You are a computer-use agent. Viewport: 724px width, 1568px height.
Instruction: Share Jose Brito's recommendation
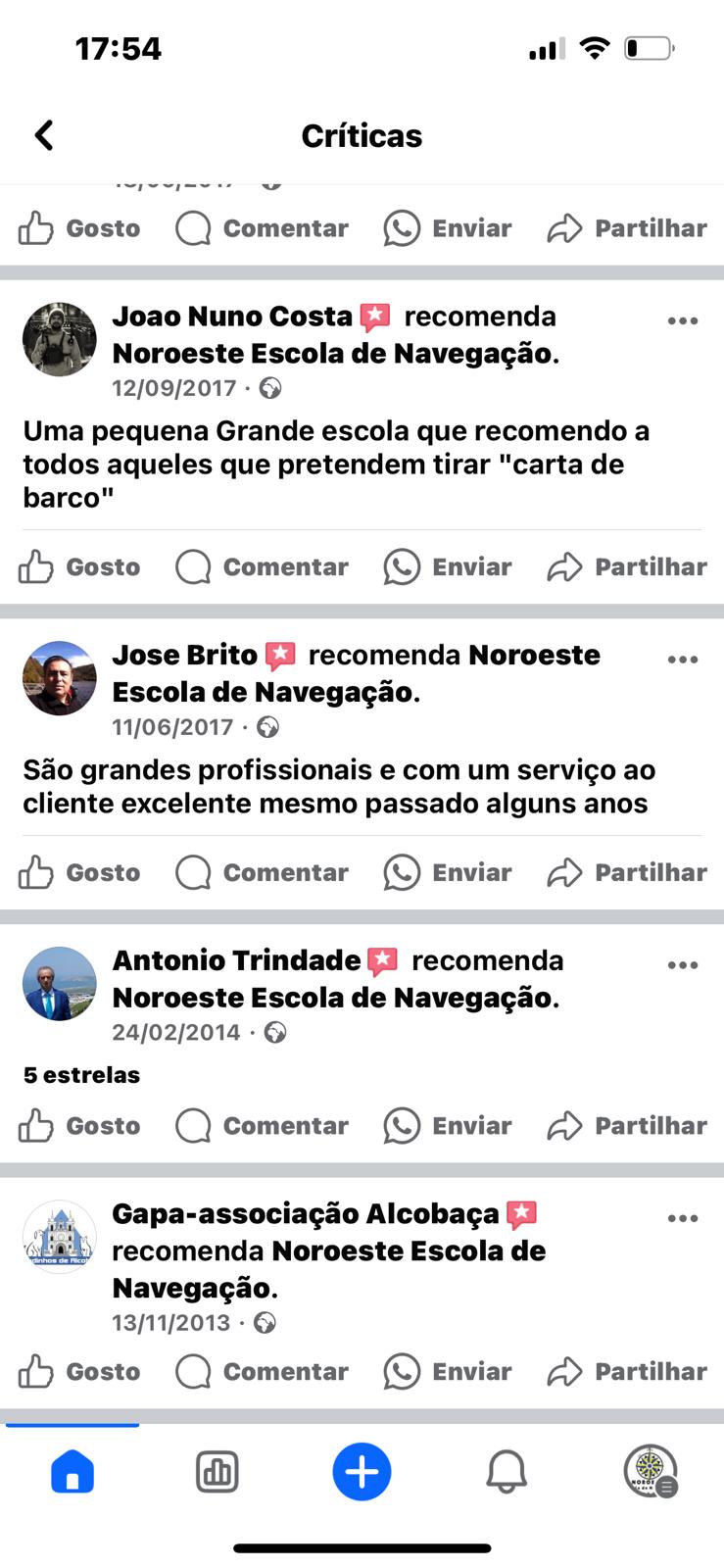tap(627, 872)
